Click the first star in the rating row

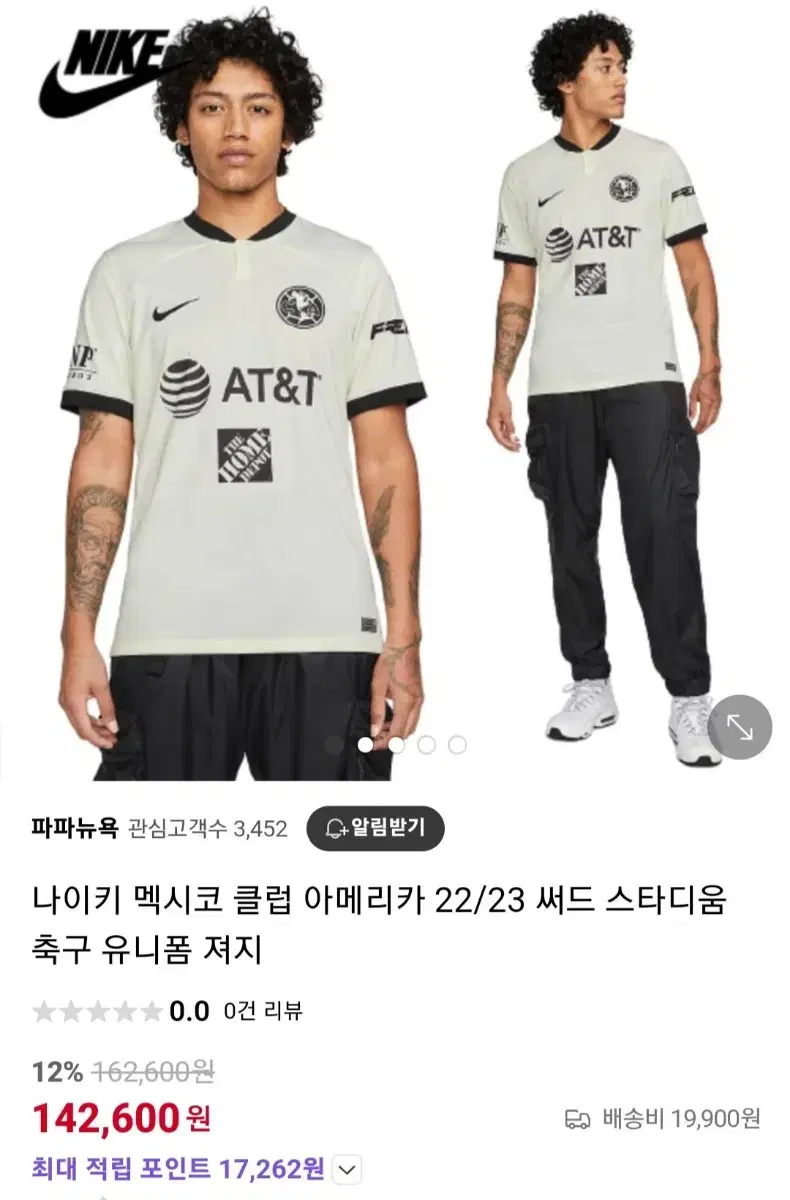point(45,1008)
